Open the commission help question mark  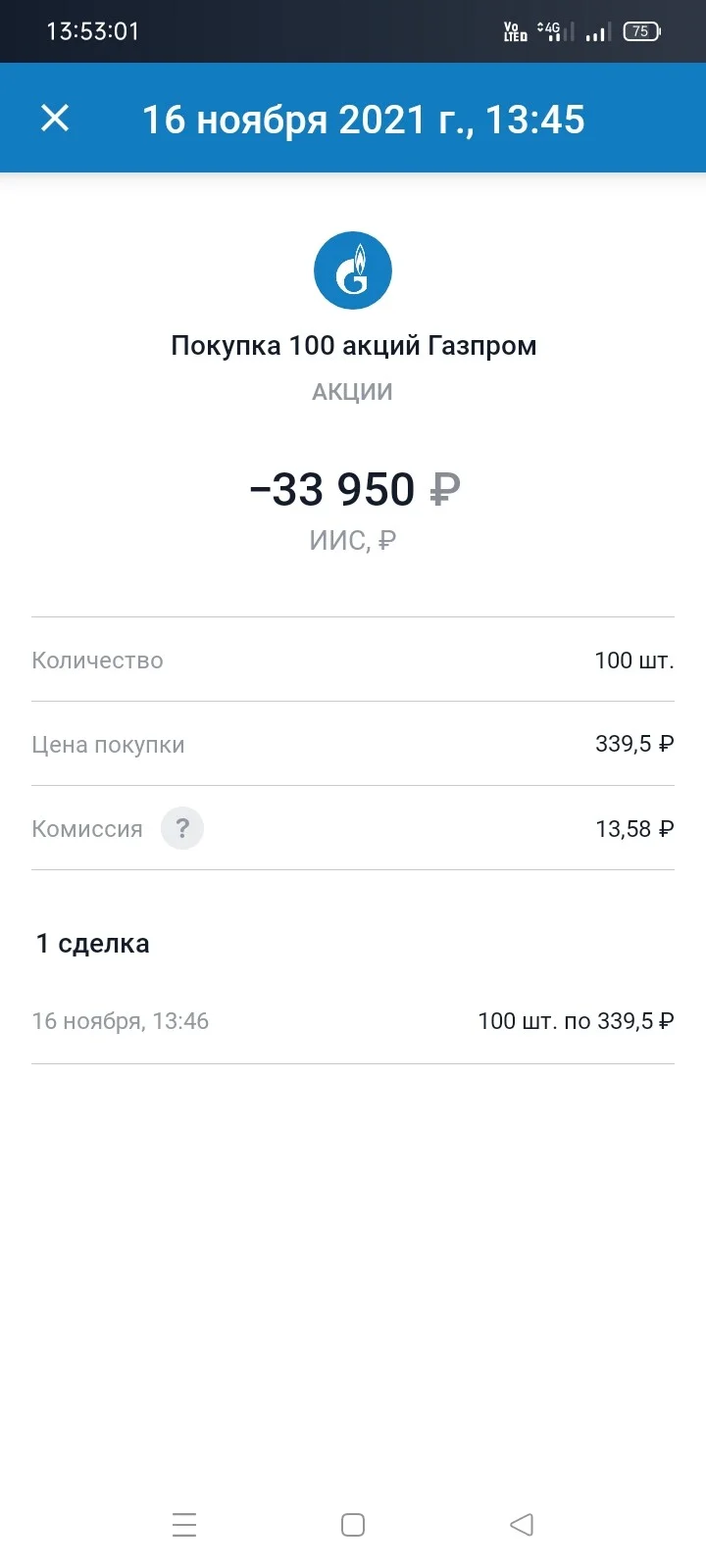182,828
